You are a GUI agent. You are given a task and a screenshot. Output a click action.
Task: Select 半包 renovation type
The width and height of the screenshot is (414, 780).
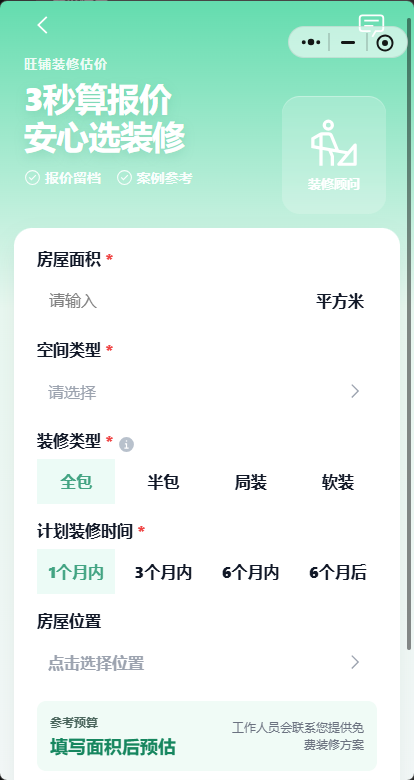pos(163,482)
